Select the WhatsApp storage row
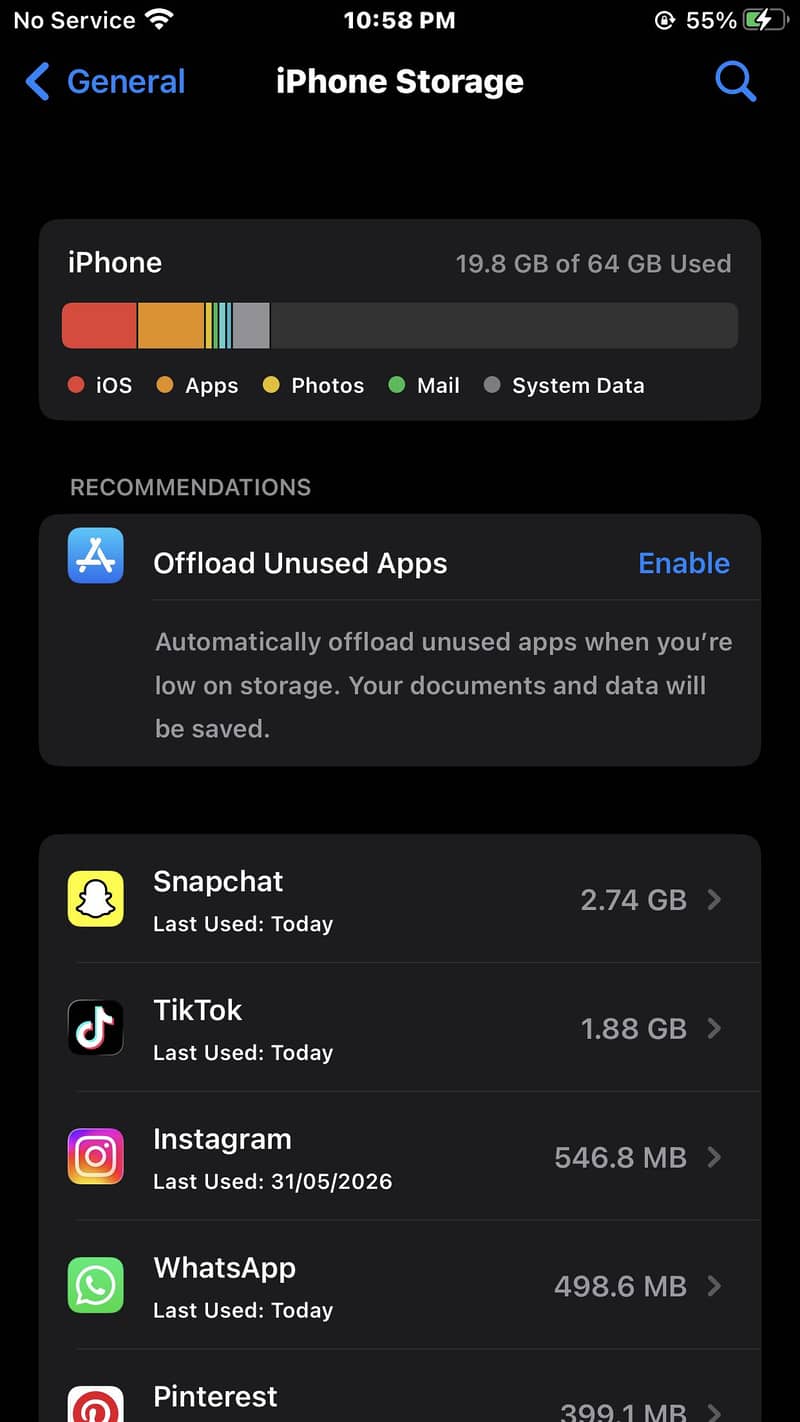This screenshot has height=1422, width=800. (x=400, y=1285)
